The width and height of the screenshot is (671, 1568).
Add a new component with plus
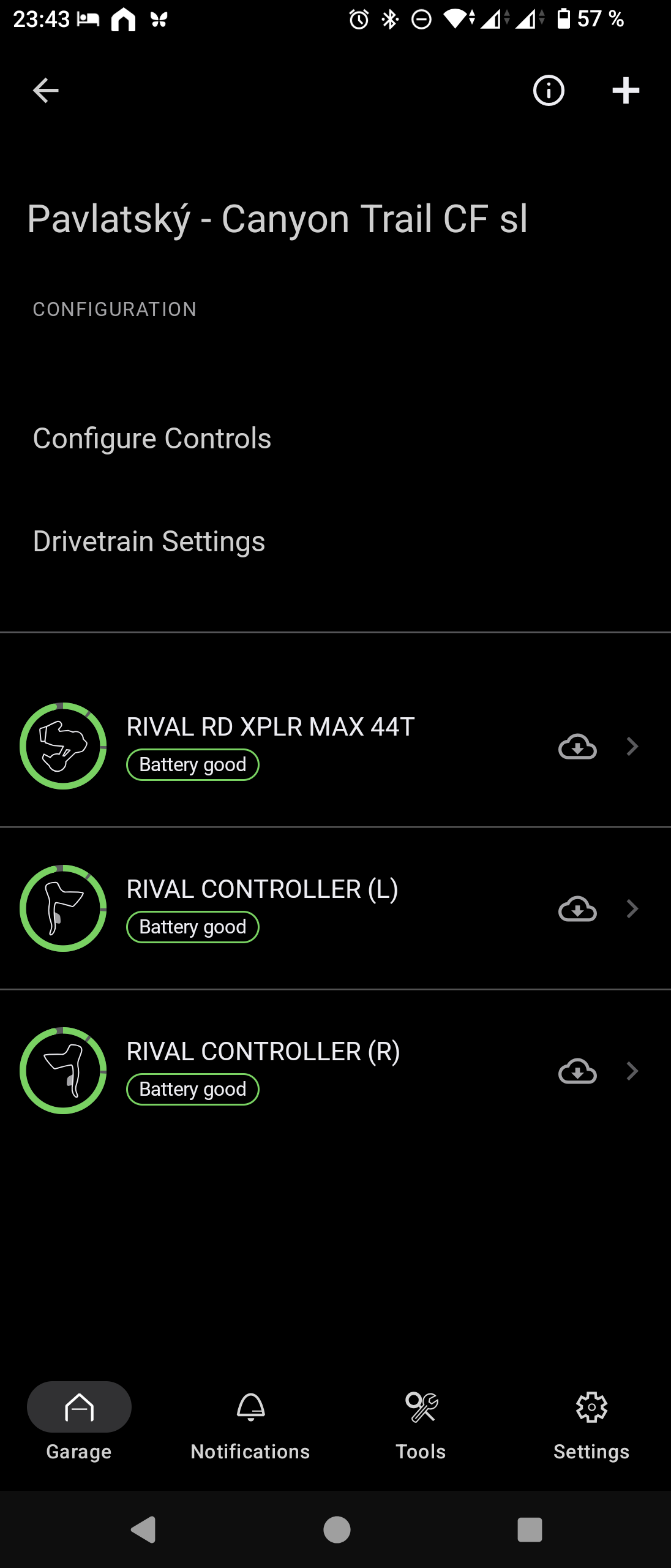(625, 91)
